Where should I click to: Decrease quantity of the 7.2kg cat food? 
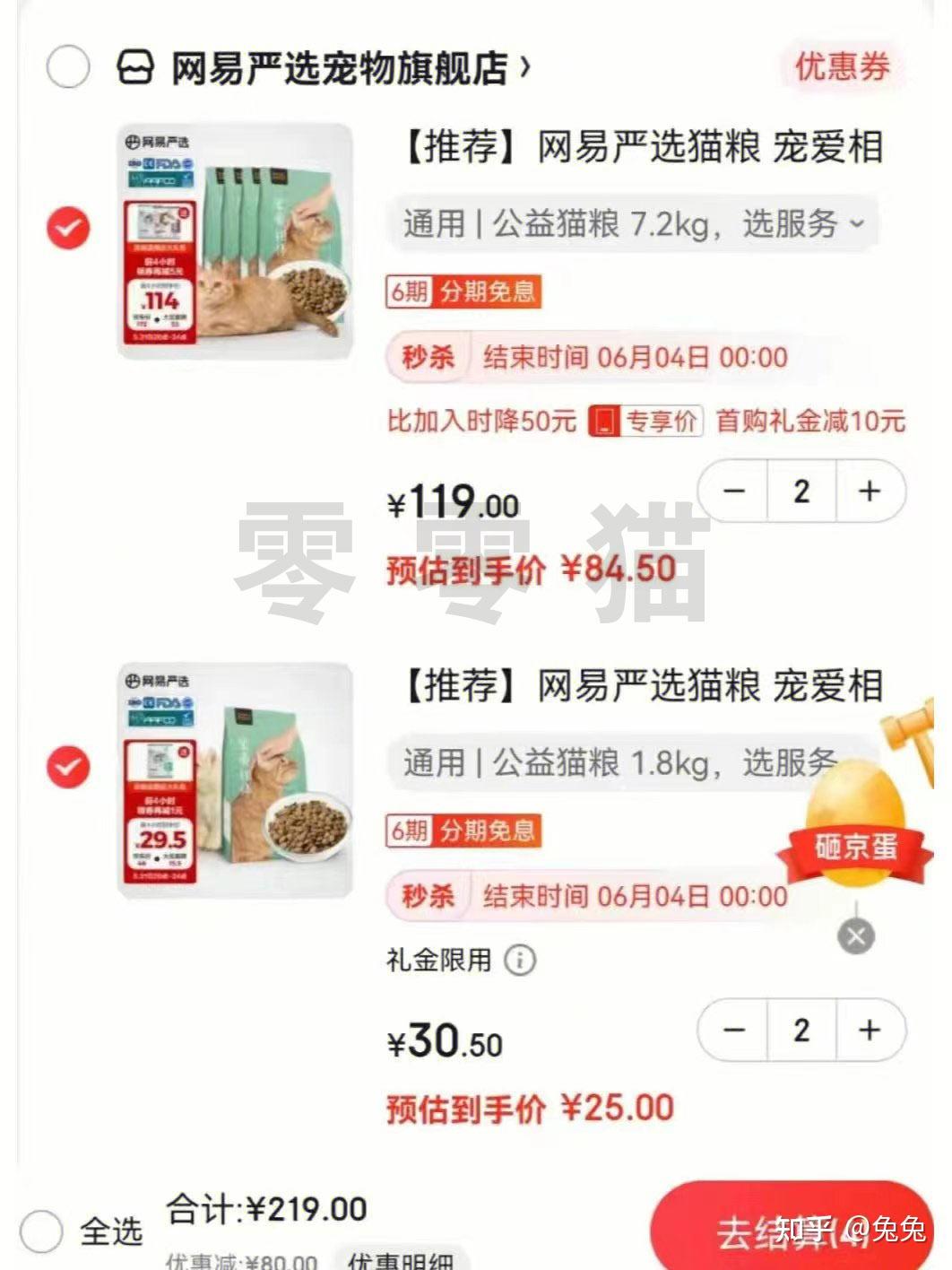tap(735, 491)
